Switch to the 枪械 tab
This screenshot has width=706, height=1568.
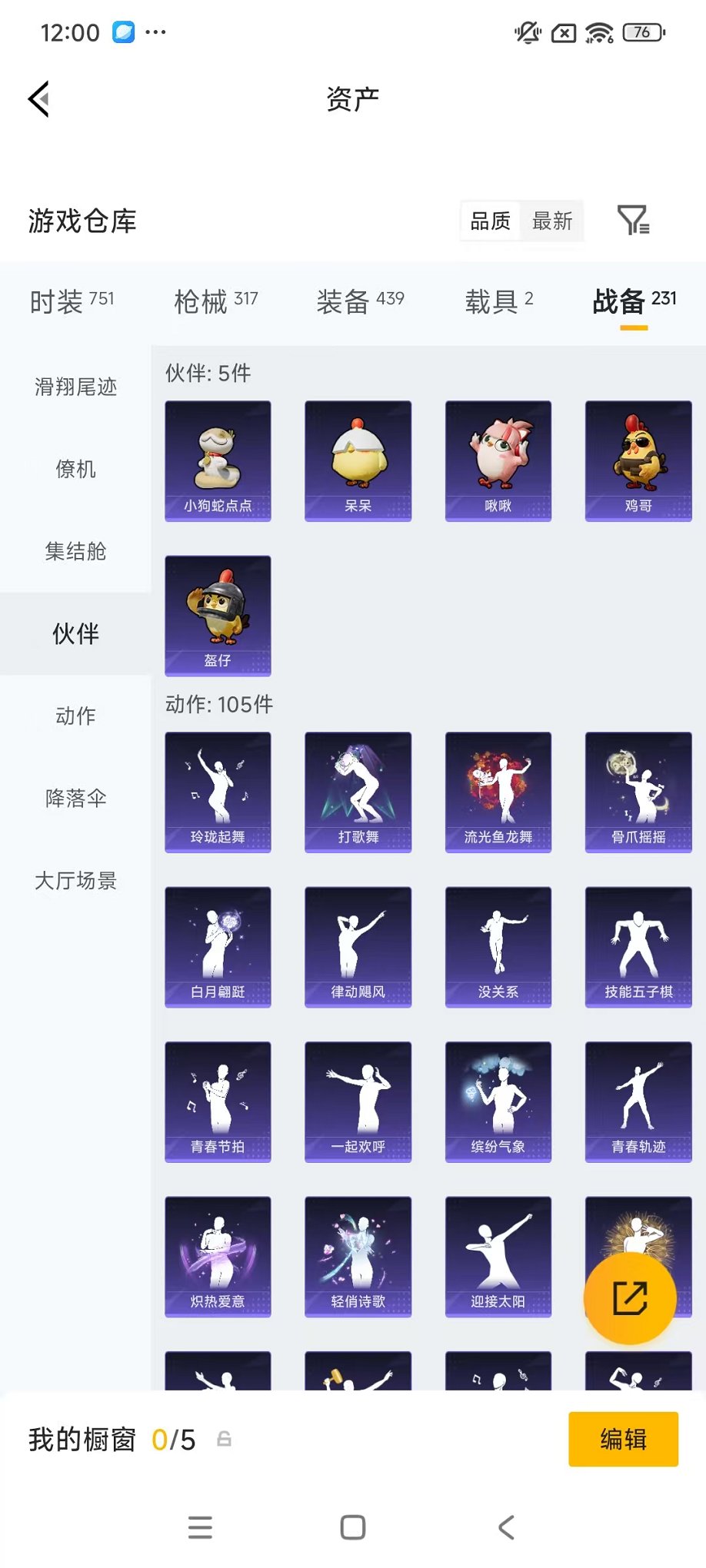[216, 301]
